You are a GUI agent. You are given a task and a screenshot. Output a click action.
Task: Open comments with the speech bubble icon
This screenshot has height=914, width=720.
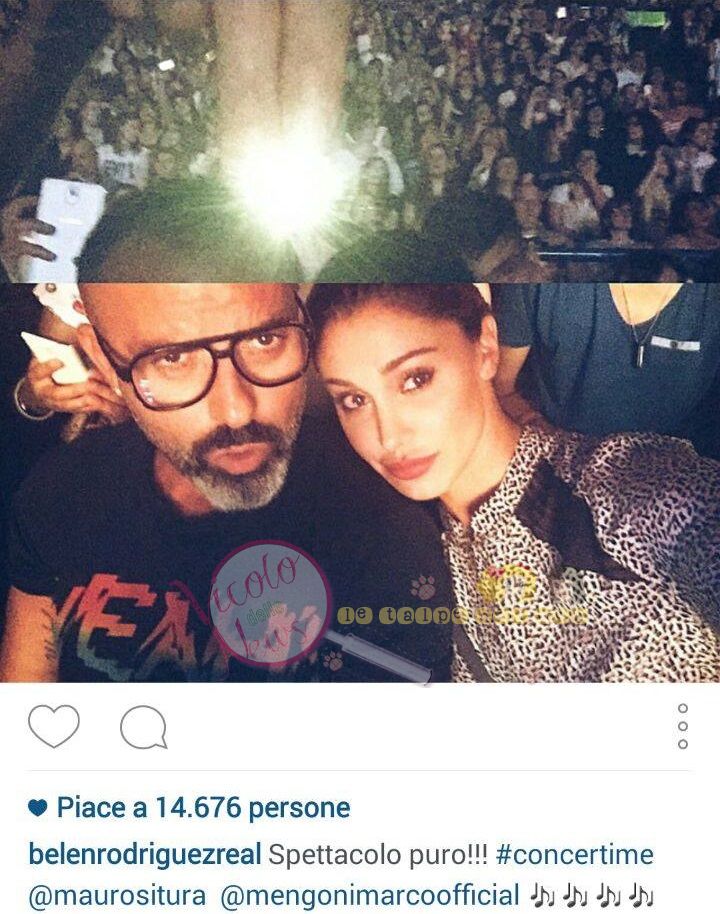click(x=143, y=728)
